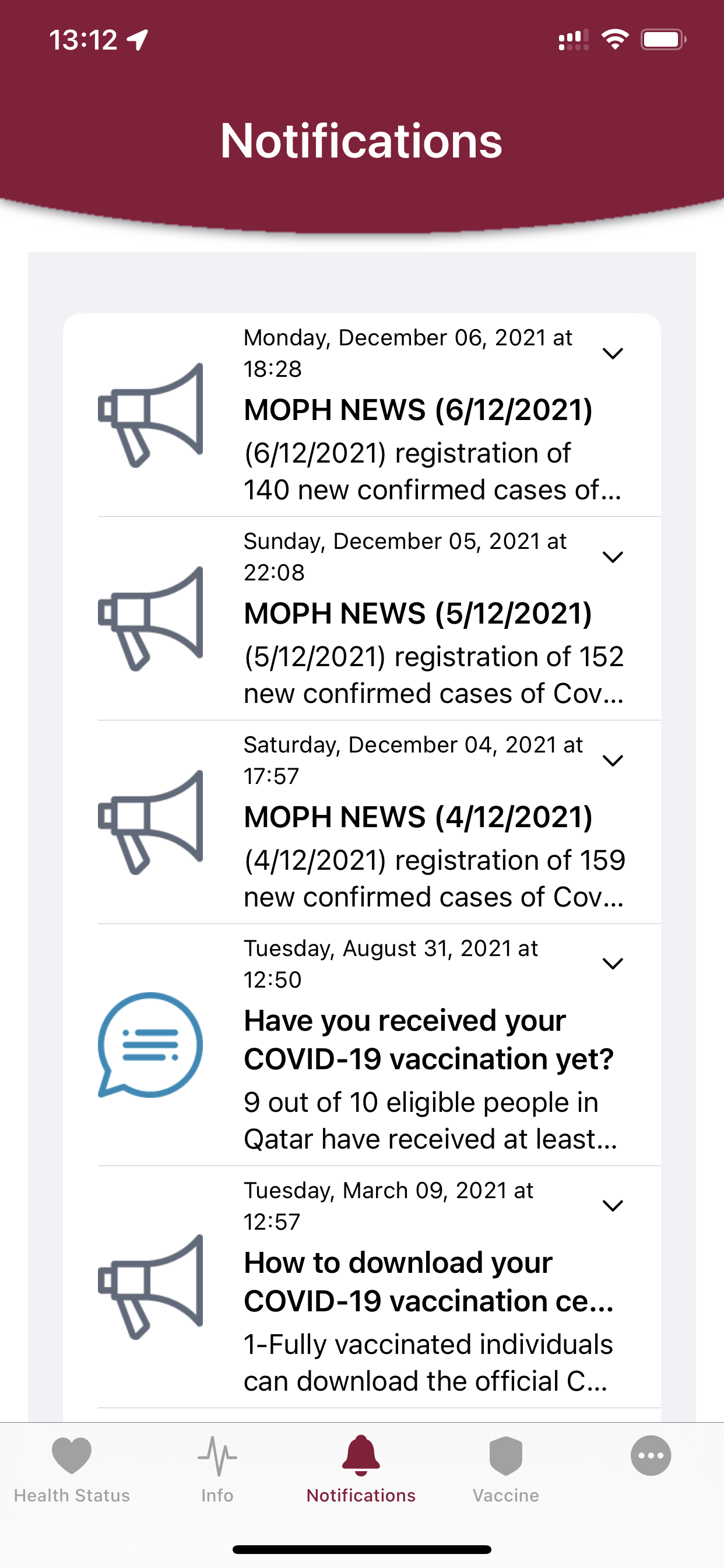This screenshot has height=1568, width=724.
Task: Select the Notifications tab
Action: click(x=361, y=1469)
